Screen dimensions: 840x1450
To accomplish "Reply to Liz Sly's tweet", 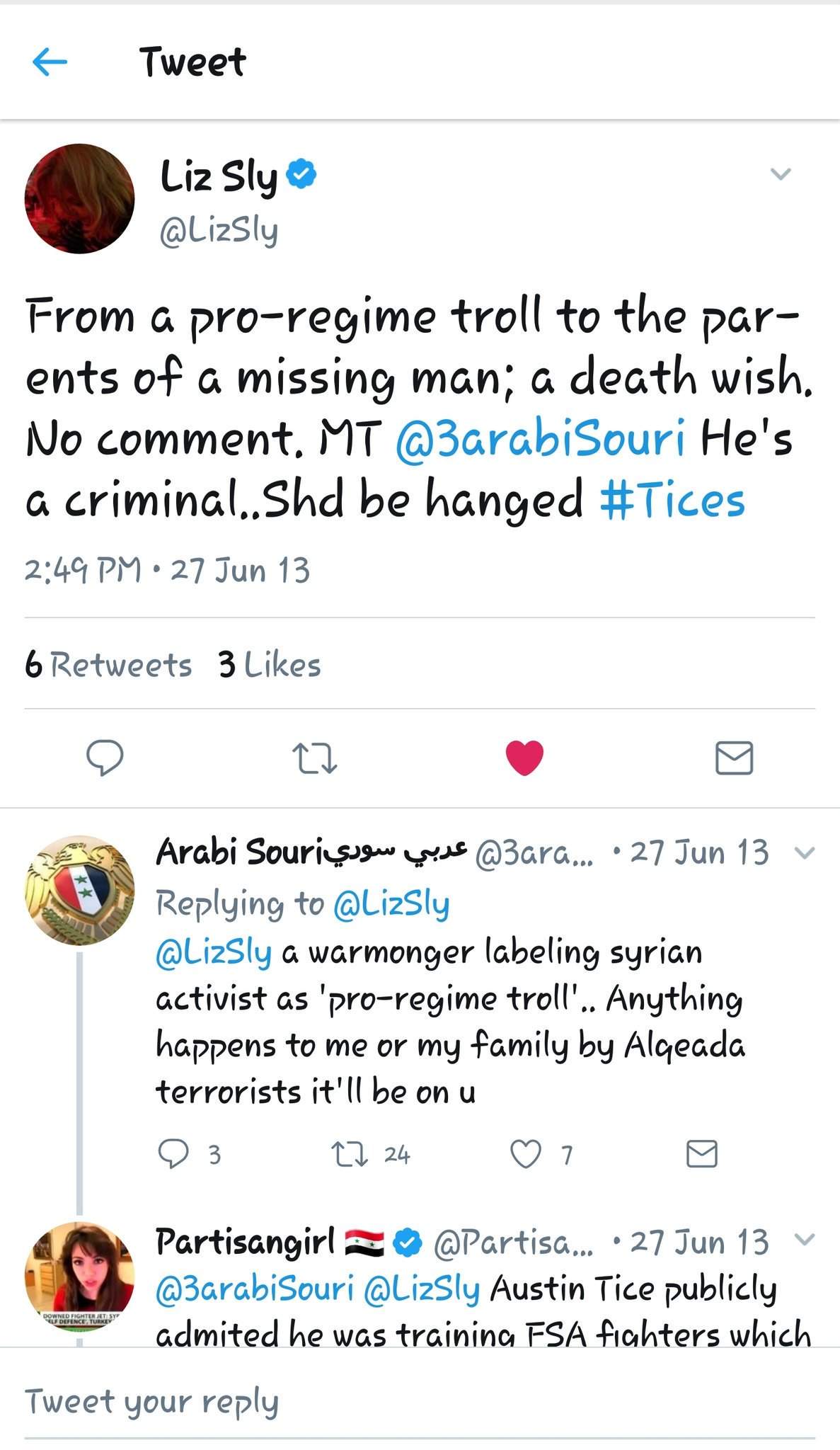I will (105, 758).
